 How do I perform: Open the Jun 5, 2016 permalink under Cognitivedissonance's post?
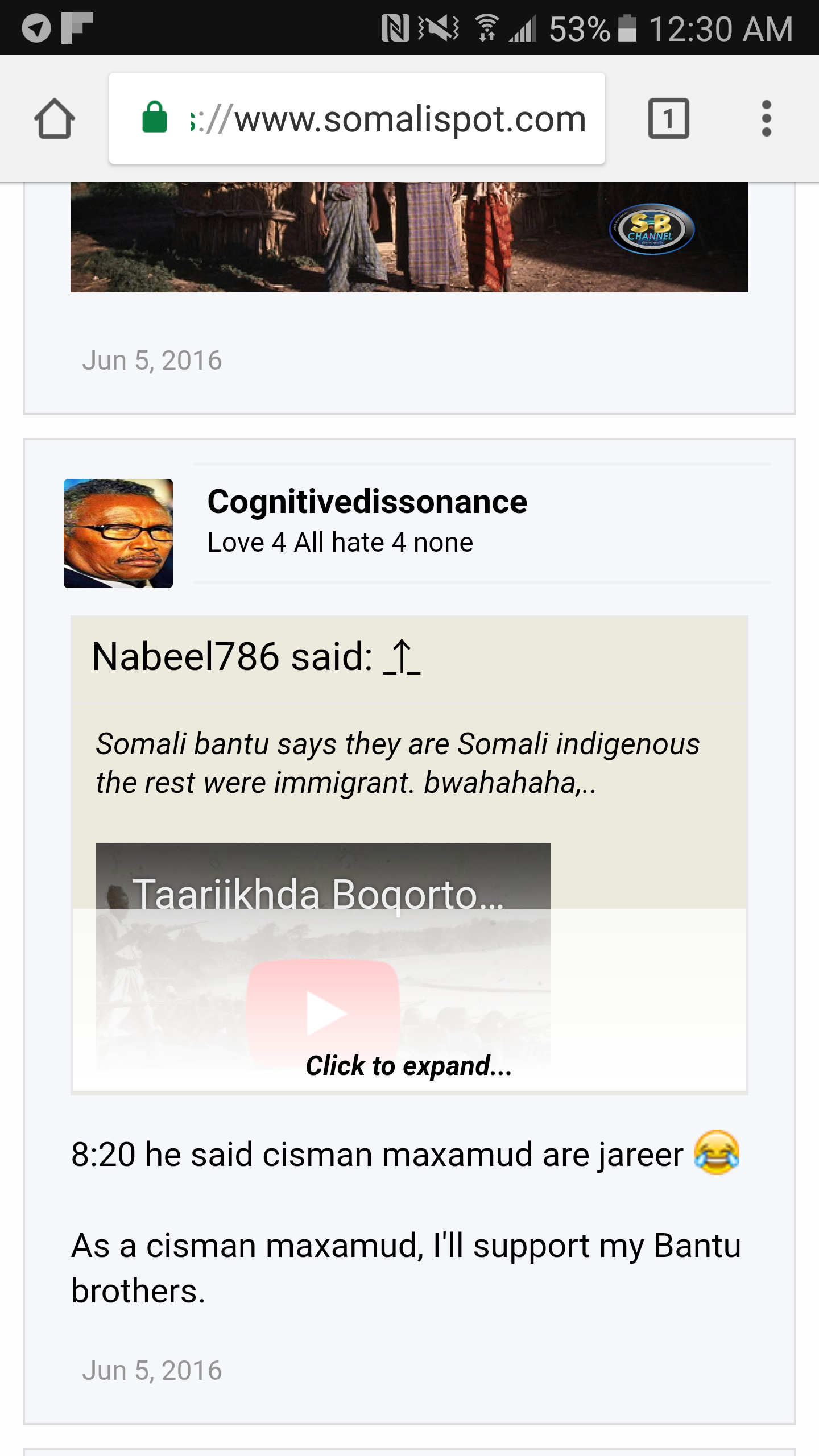(x=152, y=1371)
